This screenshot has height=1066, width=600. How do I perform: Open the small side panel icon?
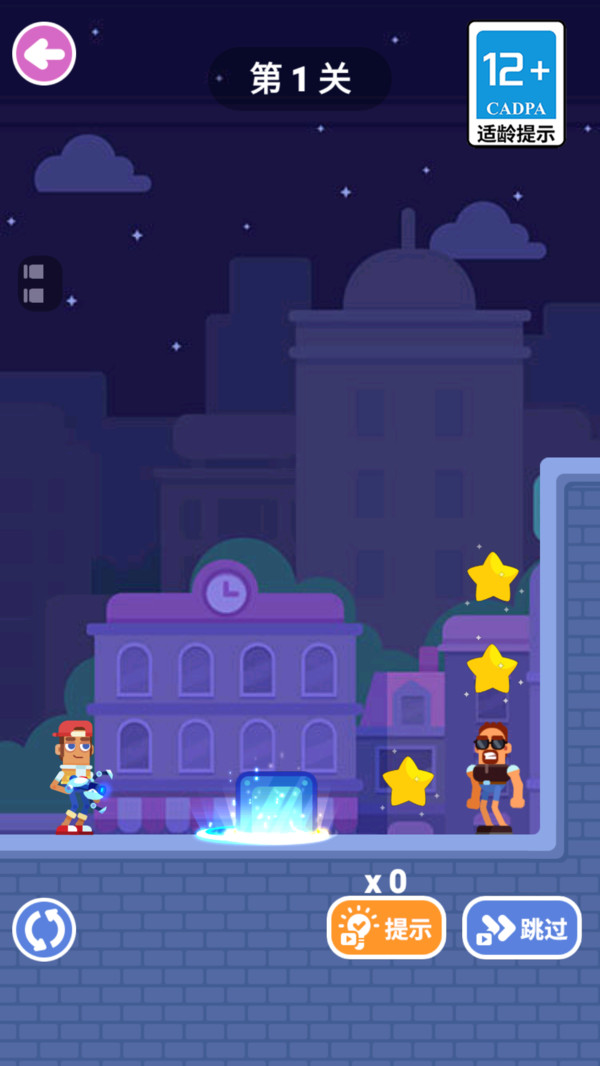(x=35, y=283)
